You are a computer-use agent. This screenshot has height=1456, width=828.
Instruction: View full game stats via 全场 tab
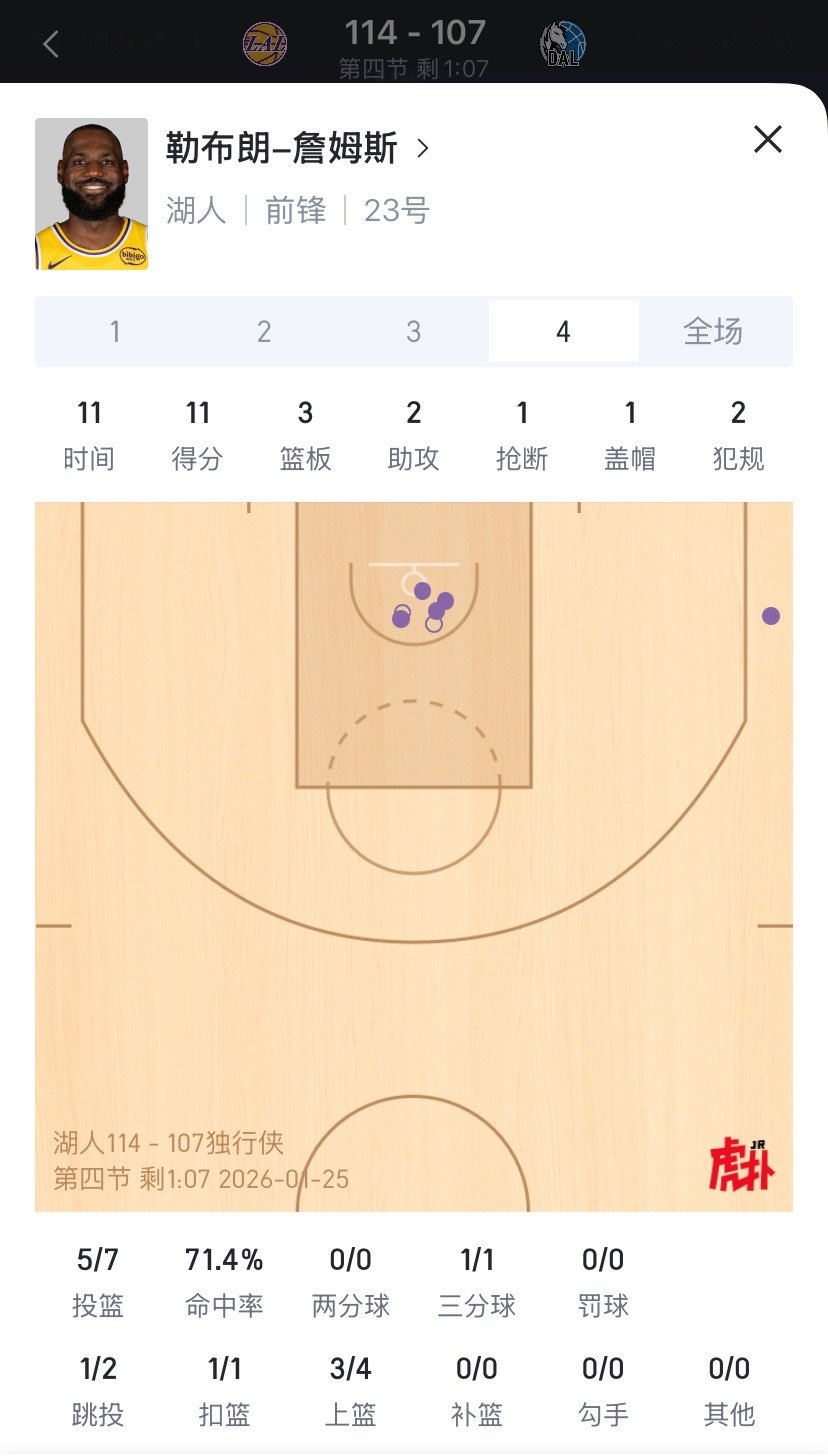pos(713,331)
